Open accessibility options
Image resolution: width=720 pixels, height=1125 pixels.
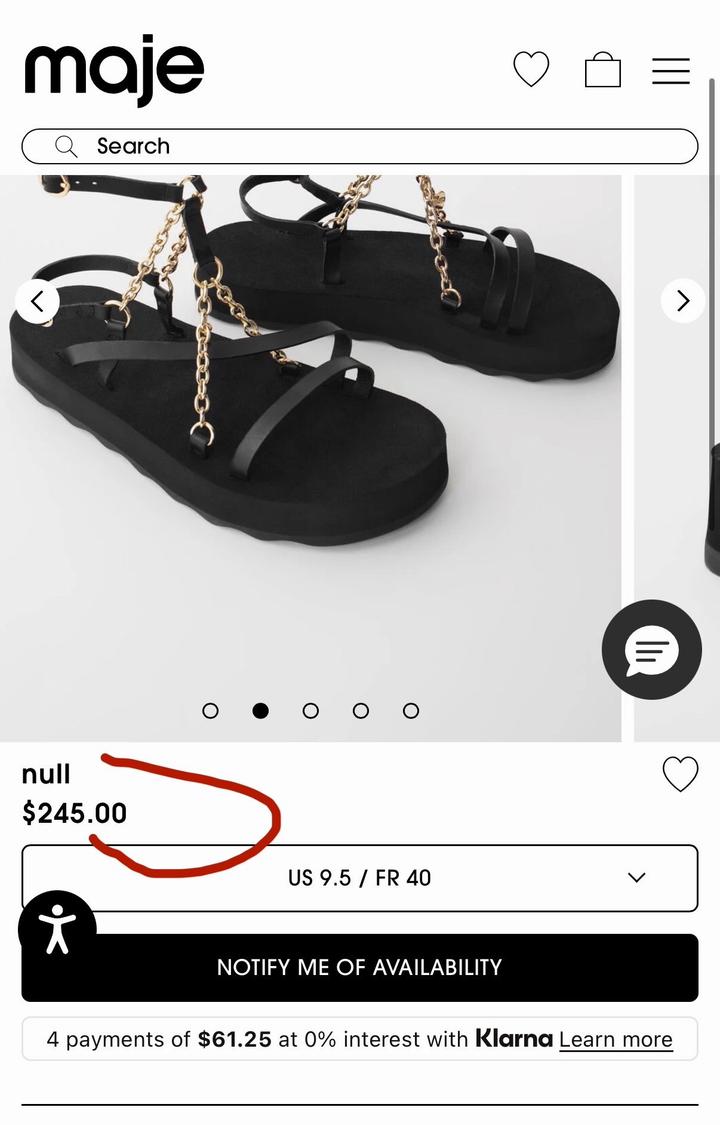57,929
